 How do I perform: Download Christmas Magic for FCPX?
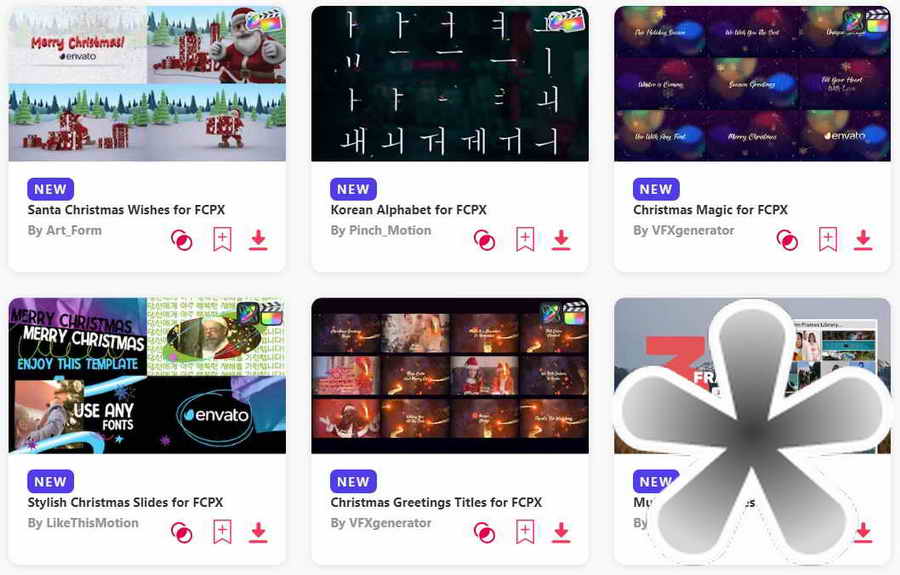click(863, 240)
